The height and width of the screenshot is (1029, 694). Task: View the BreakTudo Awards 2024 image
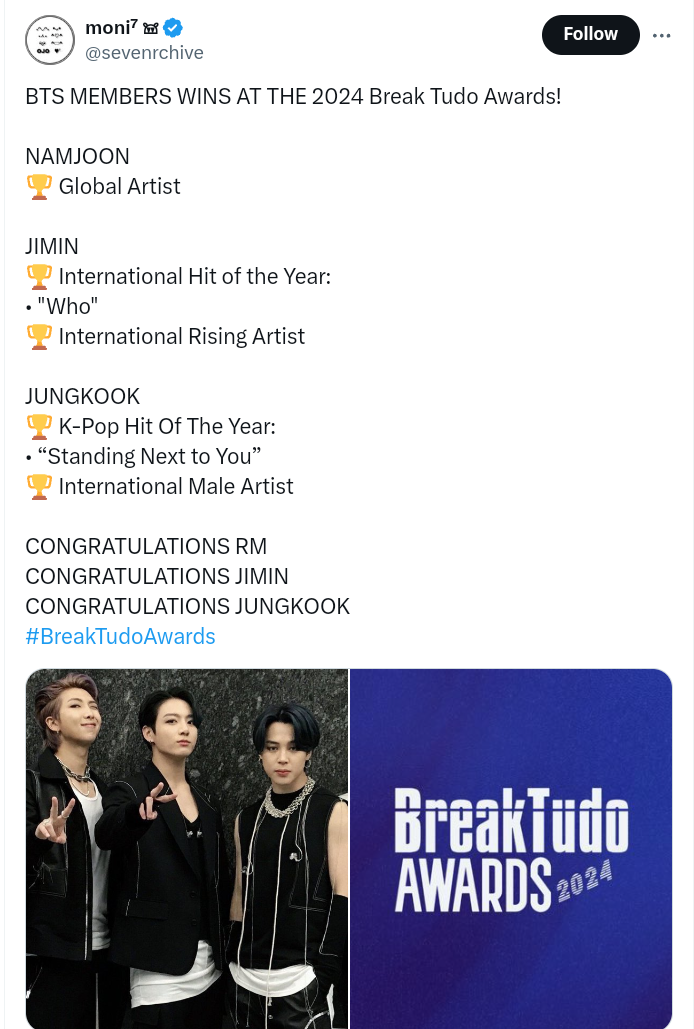tap(511, 848)
